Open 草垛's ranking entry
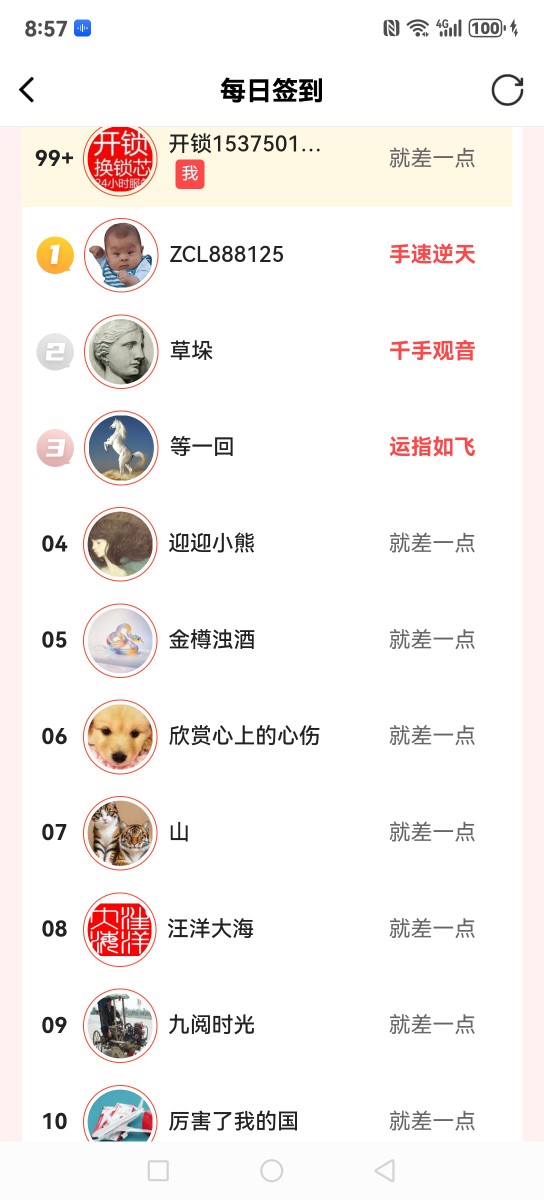This screenshot has width=544, height=1200. click(x=267, y=351)
